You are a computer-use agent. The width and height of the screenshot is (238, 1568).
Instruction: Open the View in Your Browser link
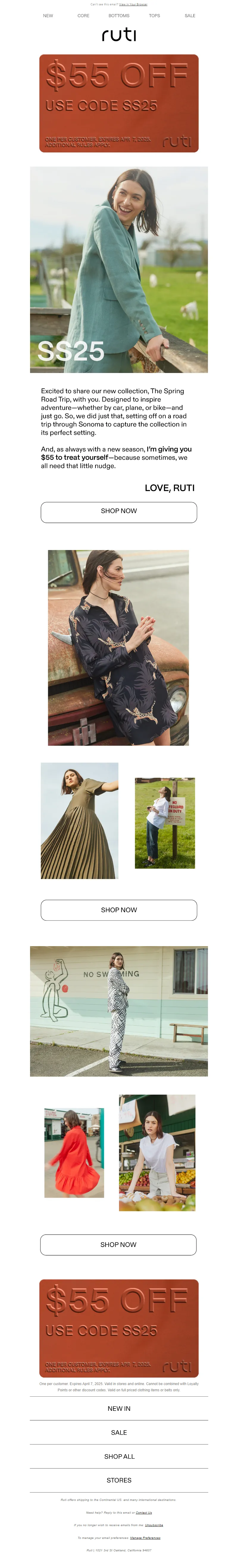133,4
